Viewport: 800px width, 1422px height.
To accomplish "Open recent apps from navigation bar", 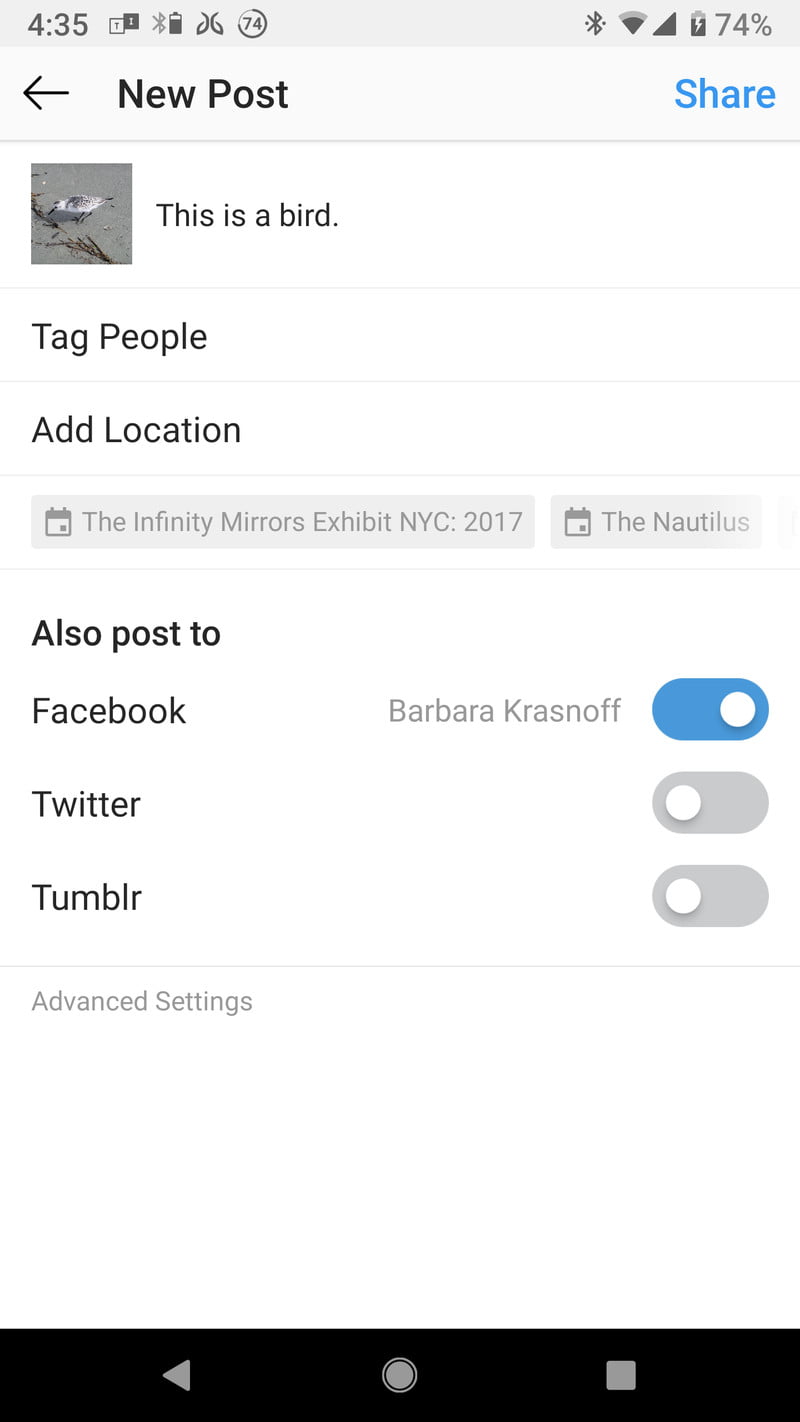I will [620, 1375].
